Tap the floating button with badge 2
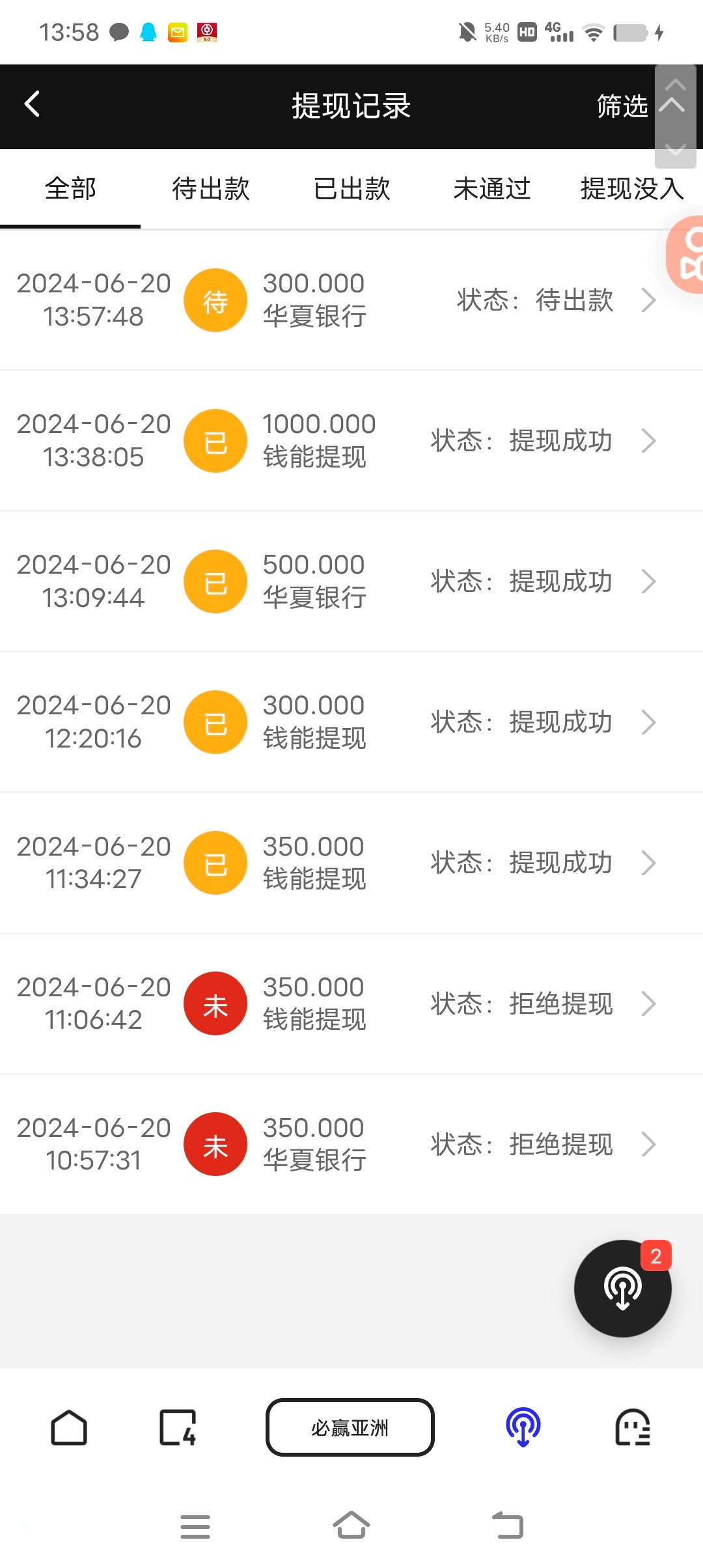703x1568 pixels. click(x=622, y=1288)
